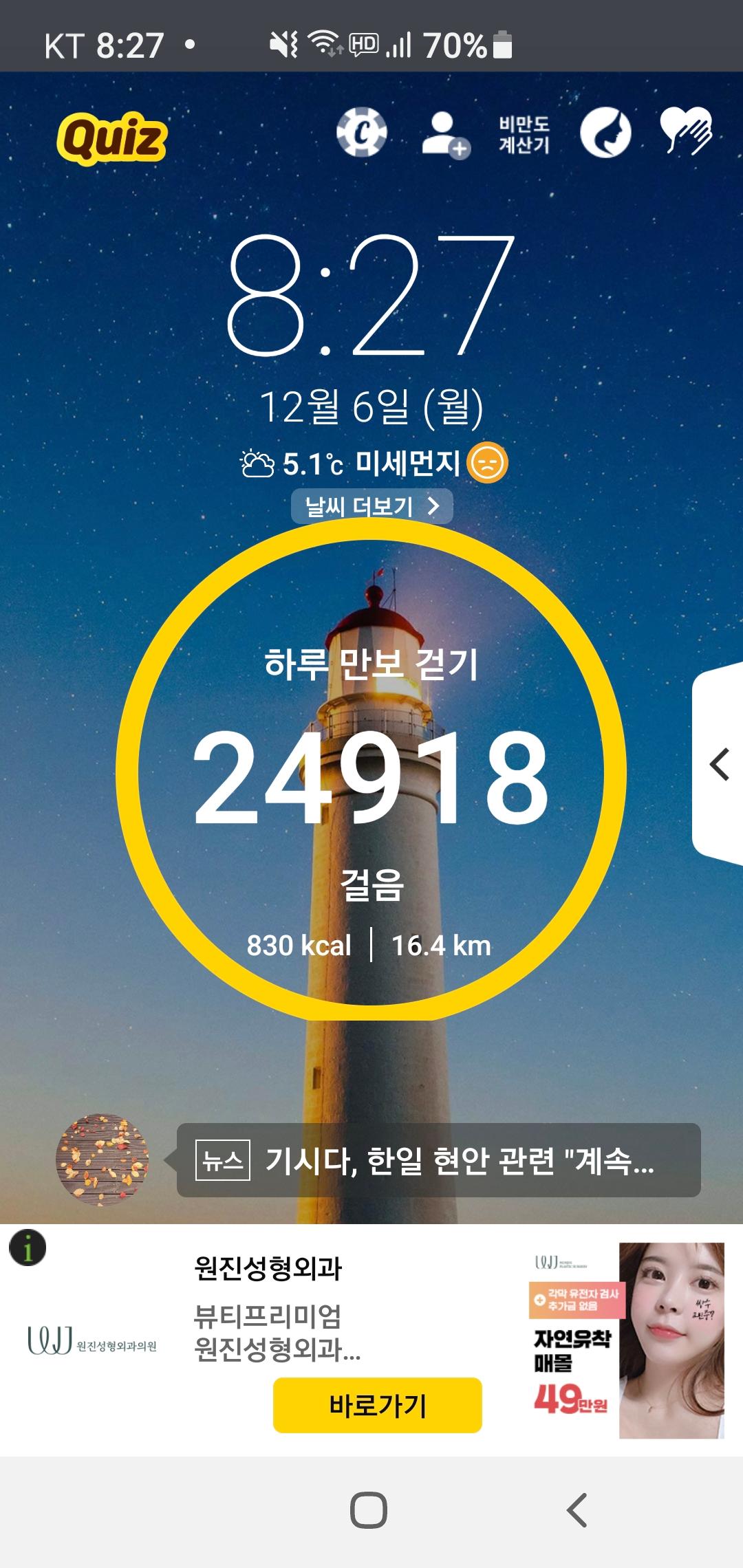The height and width of the screenshot is (1568, 743).
Task: Open the 뉴스 headline about 기시다
Action: 438,1160
